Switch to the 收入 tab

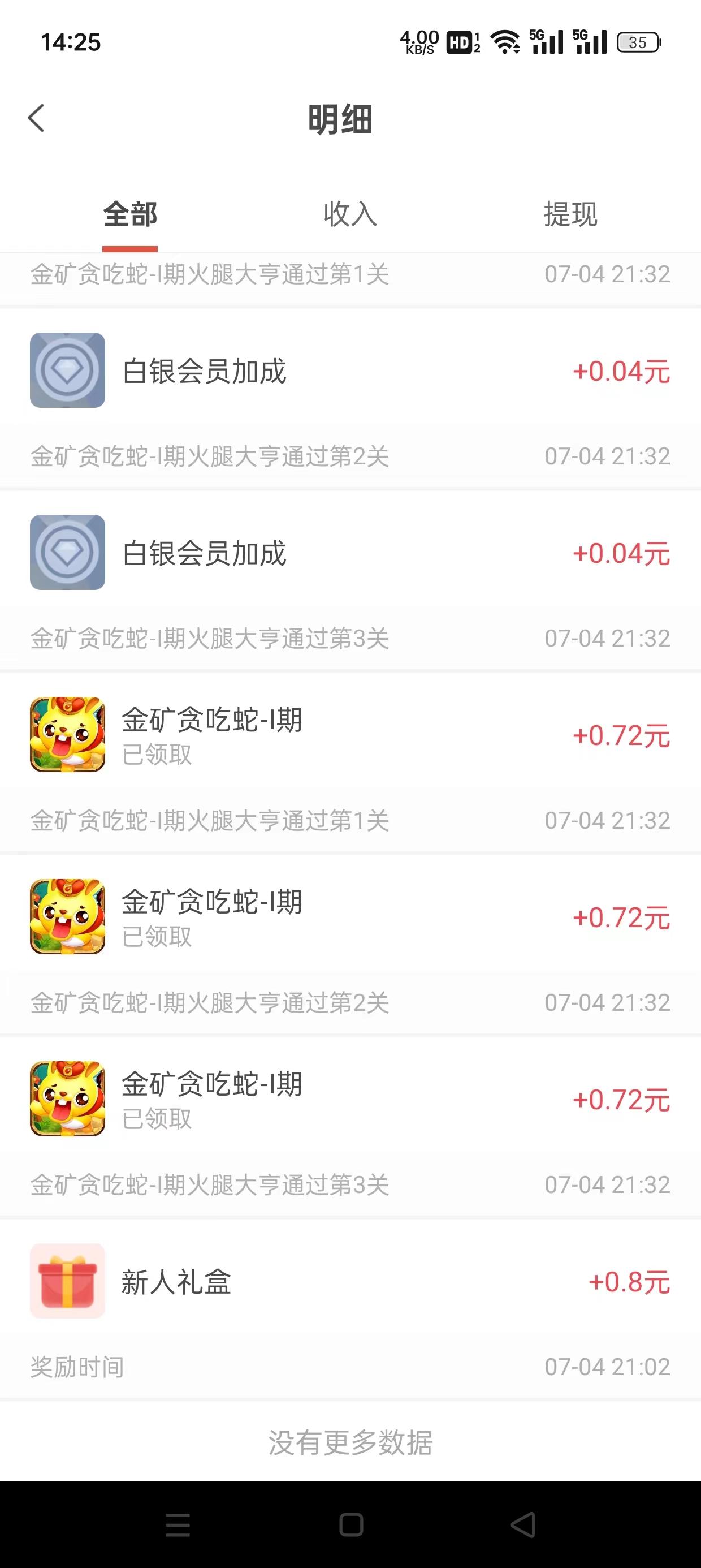(350, 214)
